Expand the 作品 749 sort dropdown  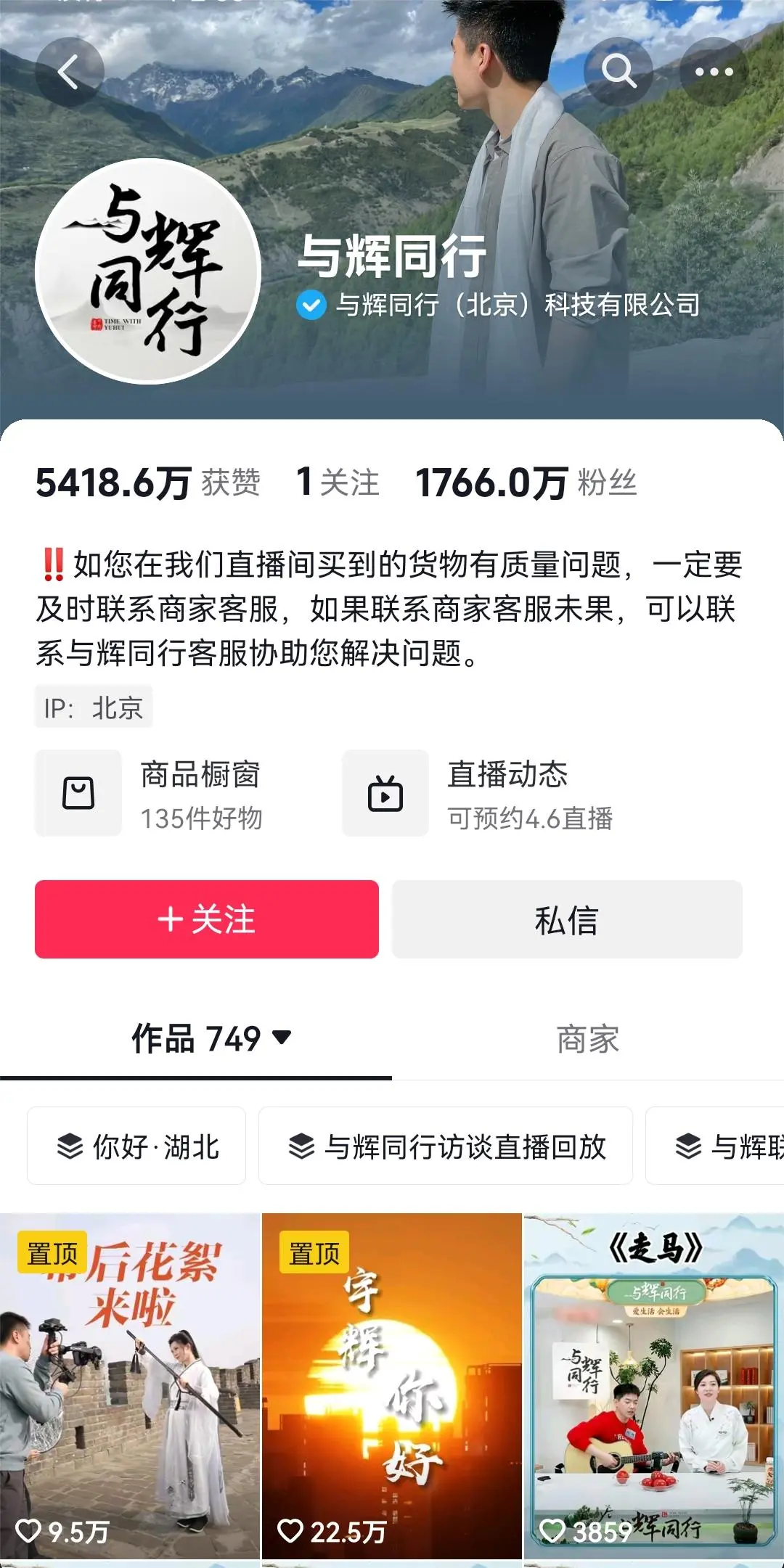(281, 1039)
